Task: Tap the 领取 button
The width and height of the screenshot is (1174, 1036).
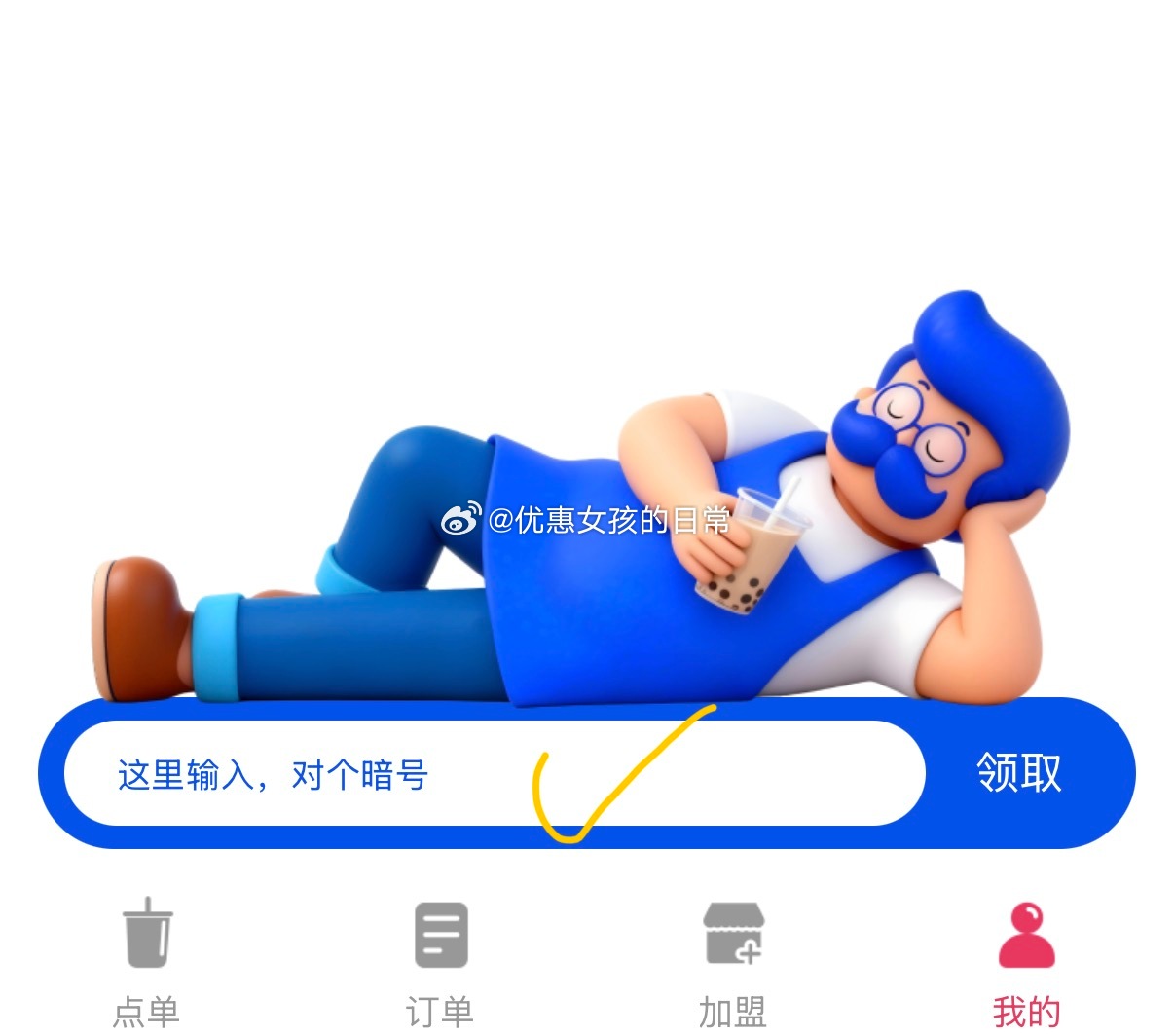Action: 1018,773
